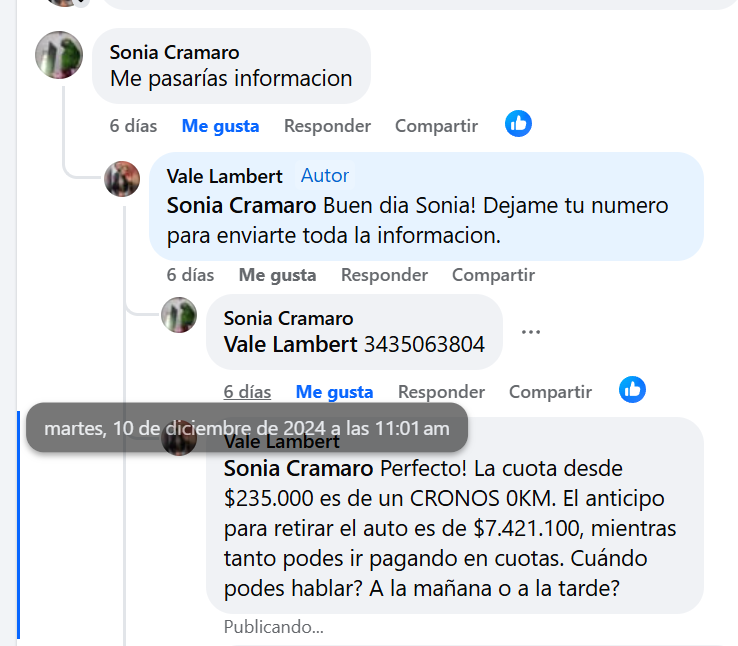Tap Me gusta under Vale Lambert's 'Buen dia Sonia' reply
The height and width of the screenshot is (646, 738).
[x=277, y=275]
